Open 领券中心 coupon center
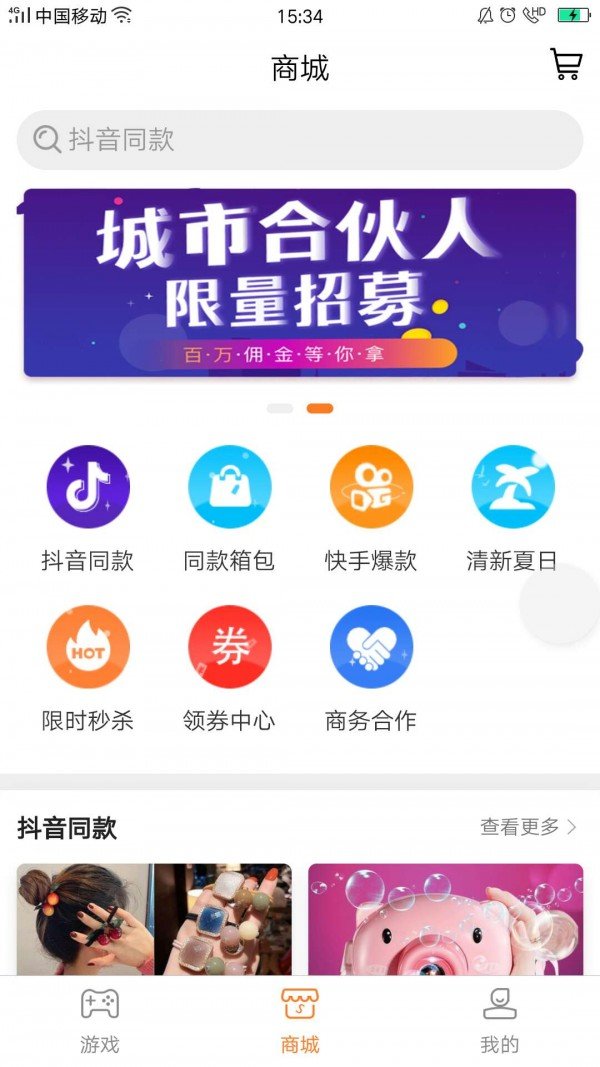The width and height of the screenshot is (600, 1067). [x=229, y=647]
